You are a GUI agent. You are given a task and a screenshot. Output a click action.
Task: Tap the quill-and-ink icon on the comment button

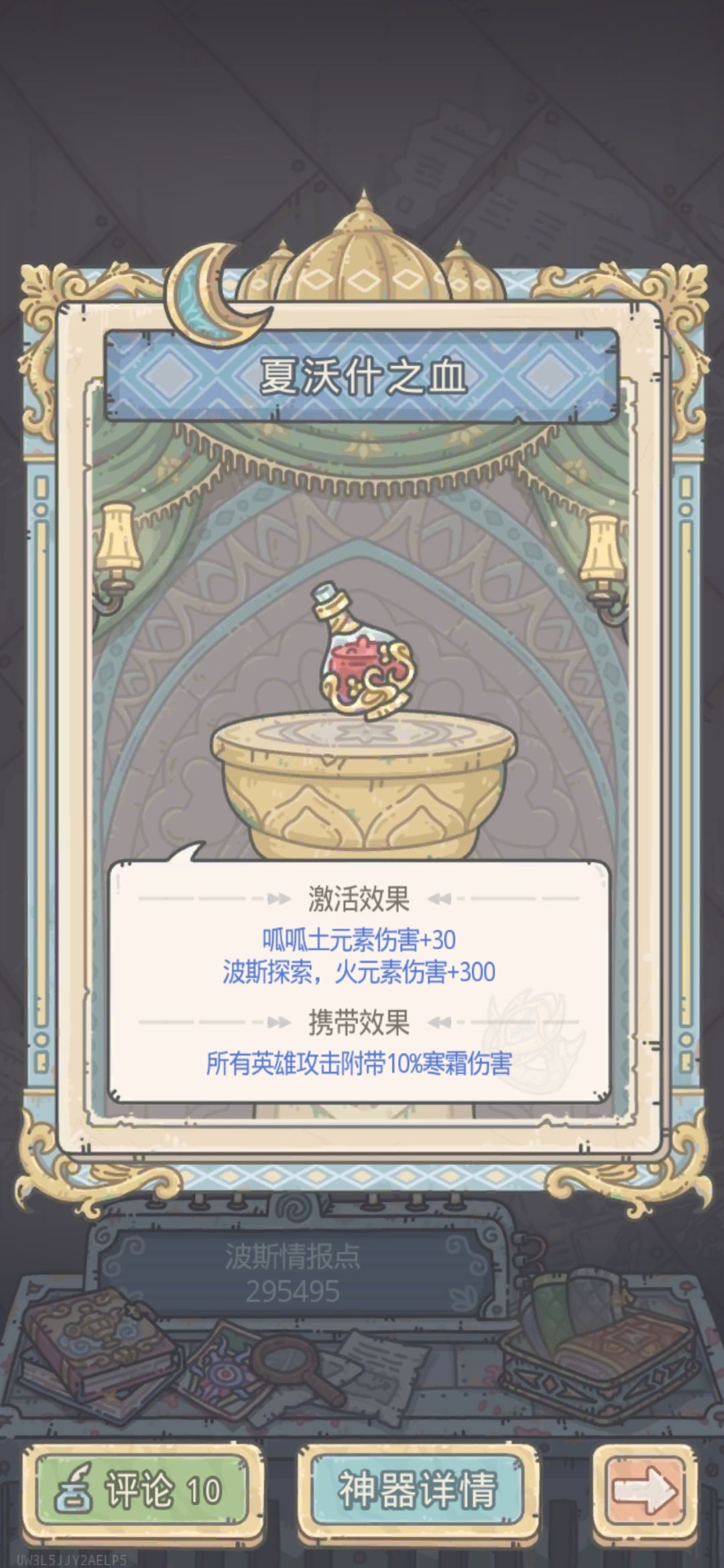[74, 1485]
